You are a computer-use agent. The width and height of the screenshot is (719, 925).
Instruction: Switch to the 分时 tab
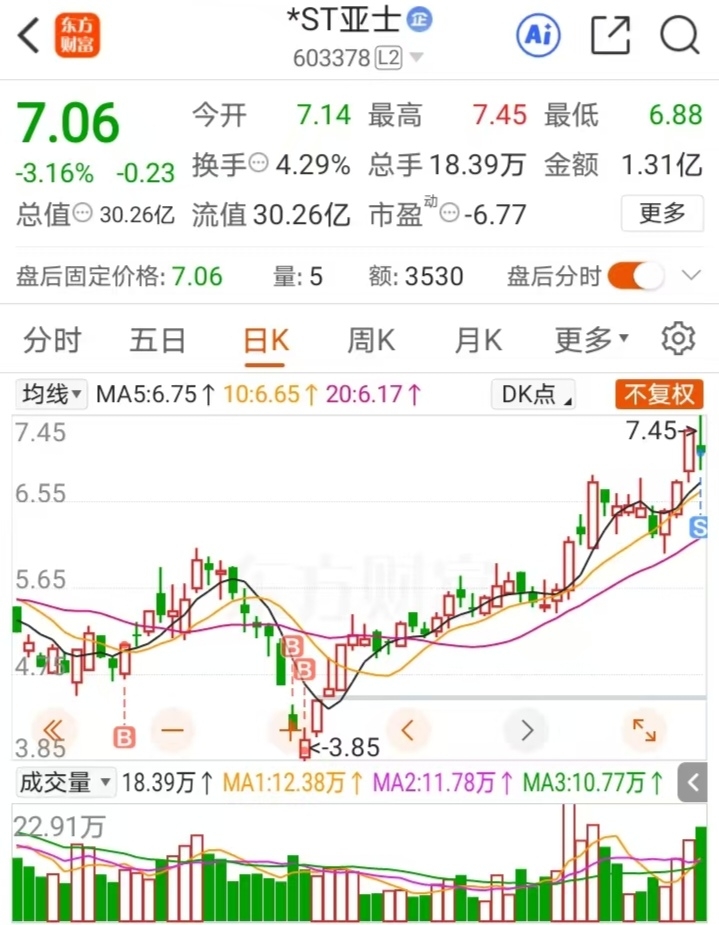point(52,341)
